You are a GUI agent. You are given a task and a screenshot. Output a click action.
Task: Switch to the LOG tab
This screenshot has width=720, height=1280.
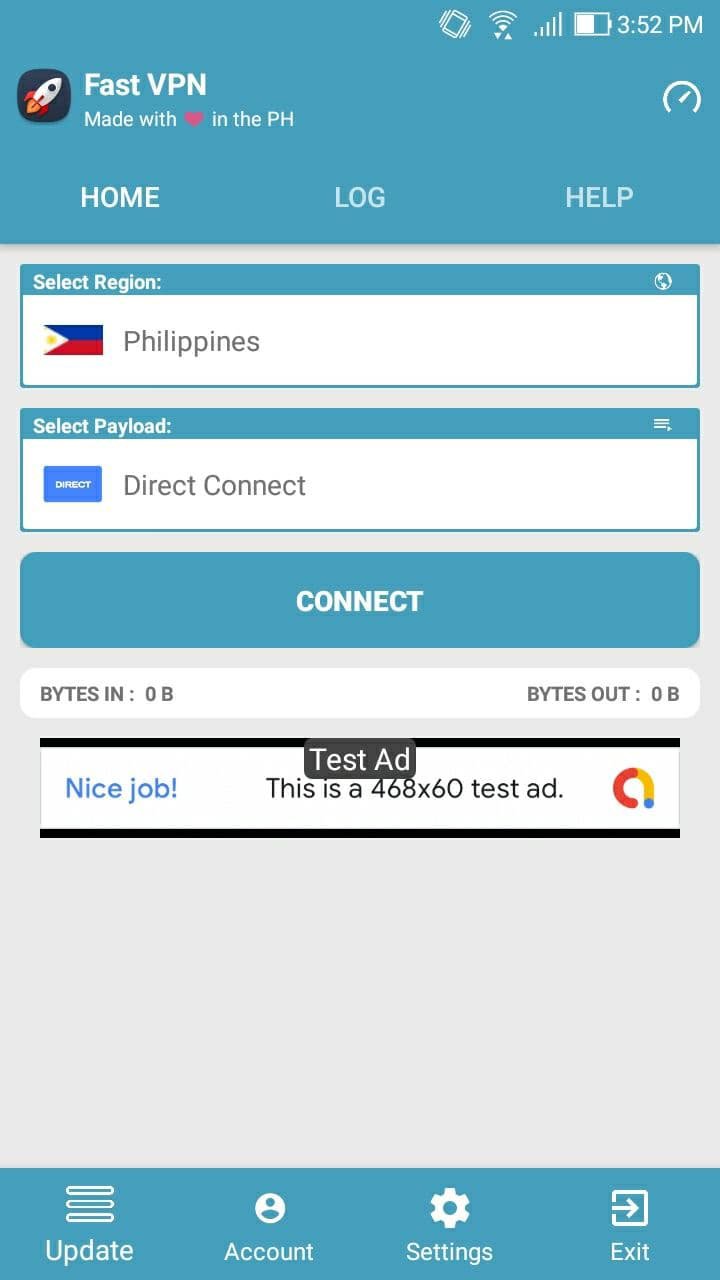360,197
